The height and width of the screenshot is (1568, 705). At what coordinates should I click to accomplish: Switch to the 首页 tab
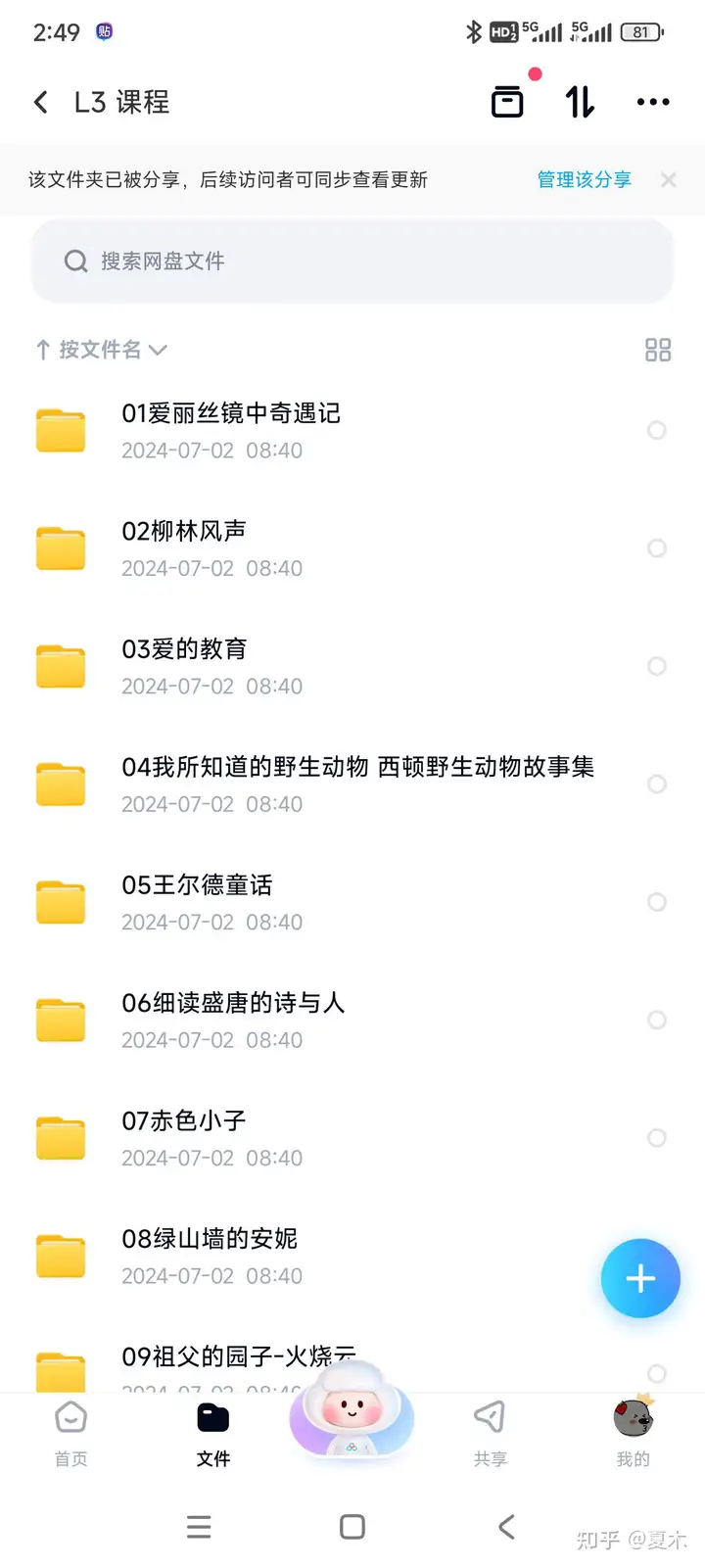[x=70, y=1430]
